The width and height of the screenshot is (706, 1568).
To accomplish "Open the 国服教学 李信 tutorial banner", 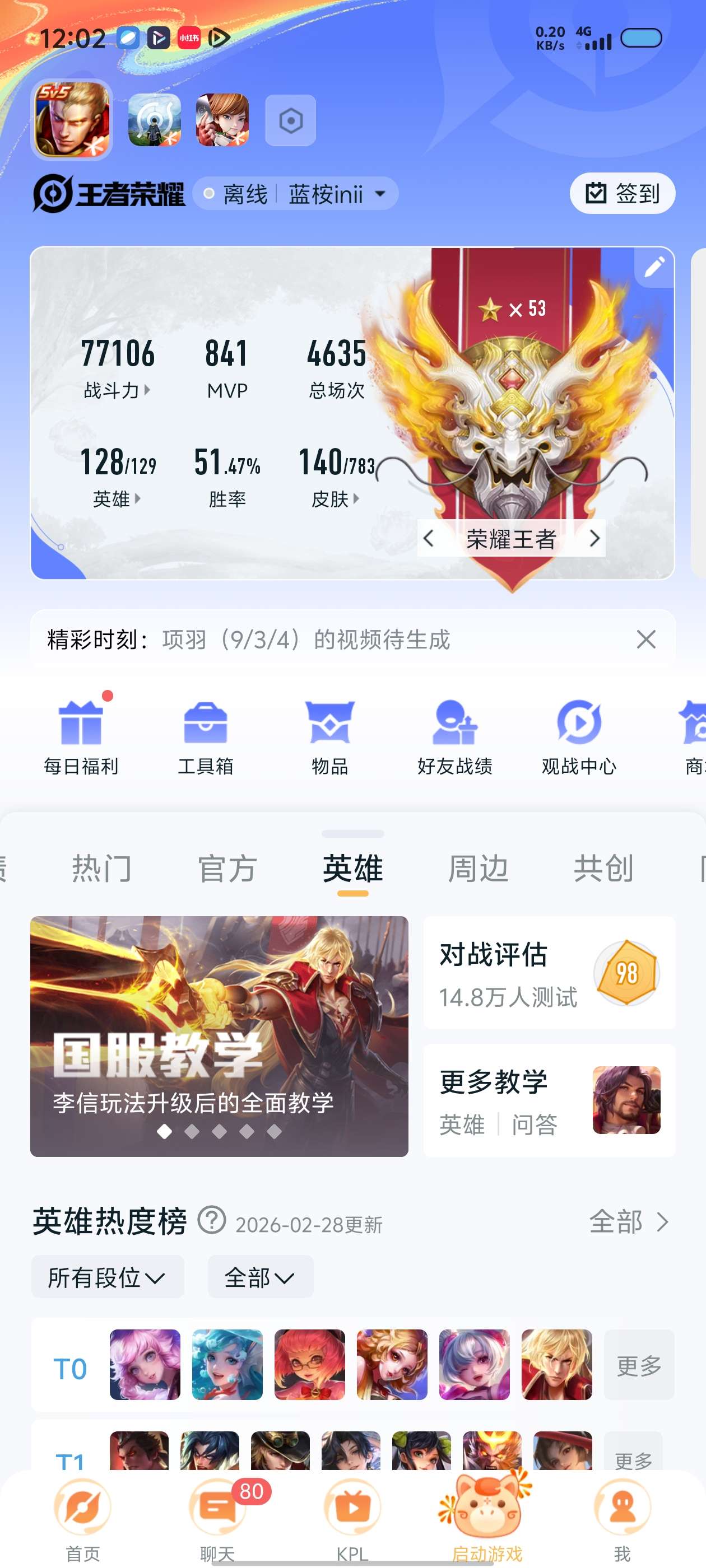I will [219, 1036].
